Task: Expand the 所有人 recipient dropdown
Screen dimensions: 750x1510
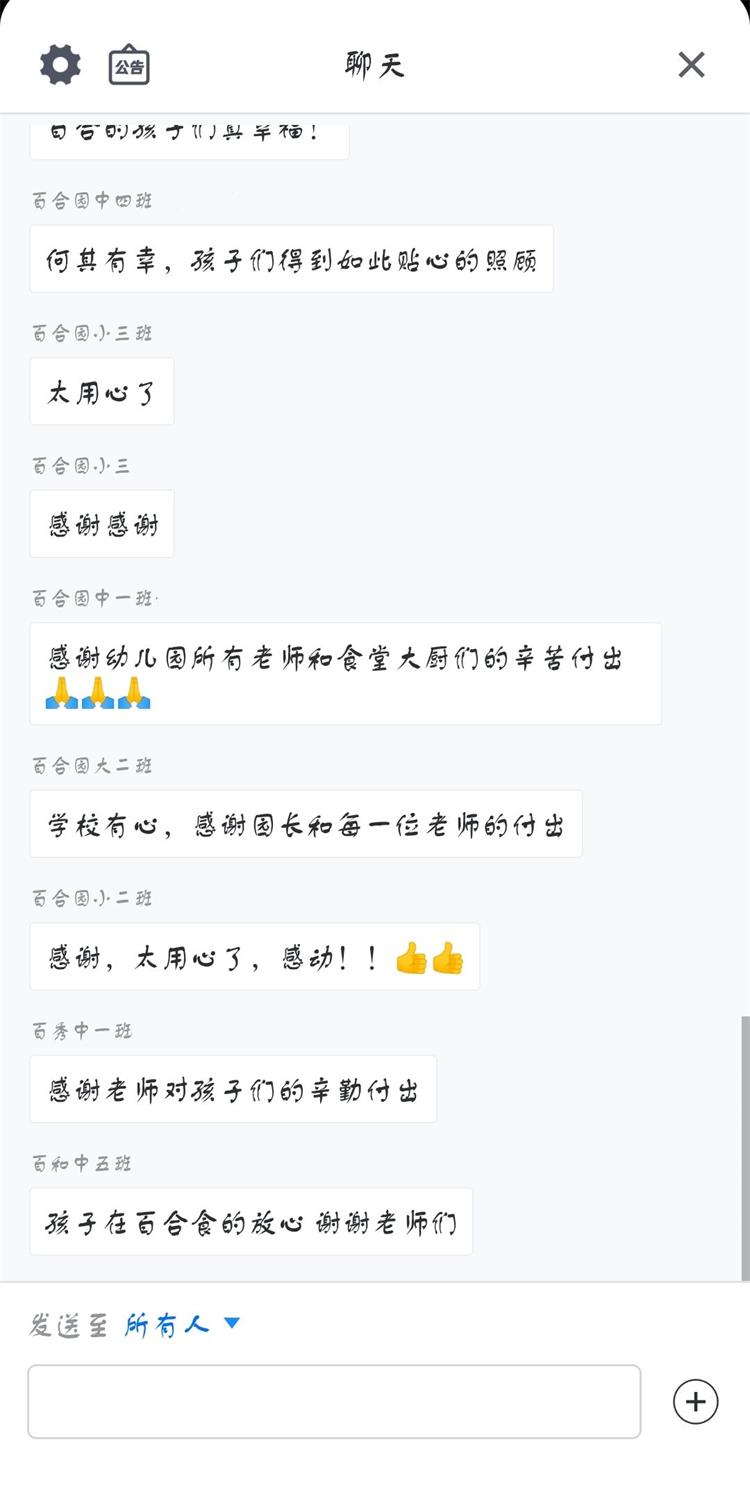Action: tap(183, 1325)
